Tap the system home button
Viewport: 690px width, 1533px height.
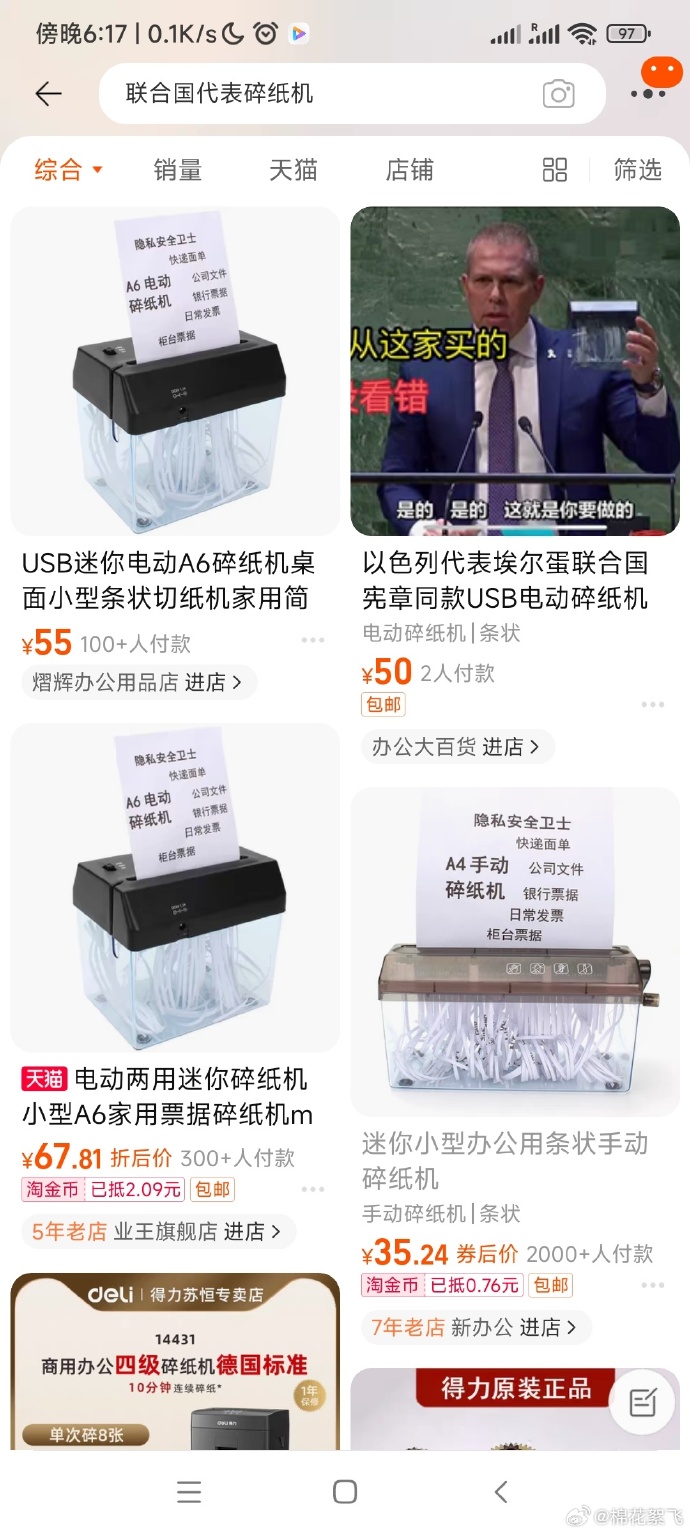[x=345, y=1492]
